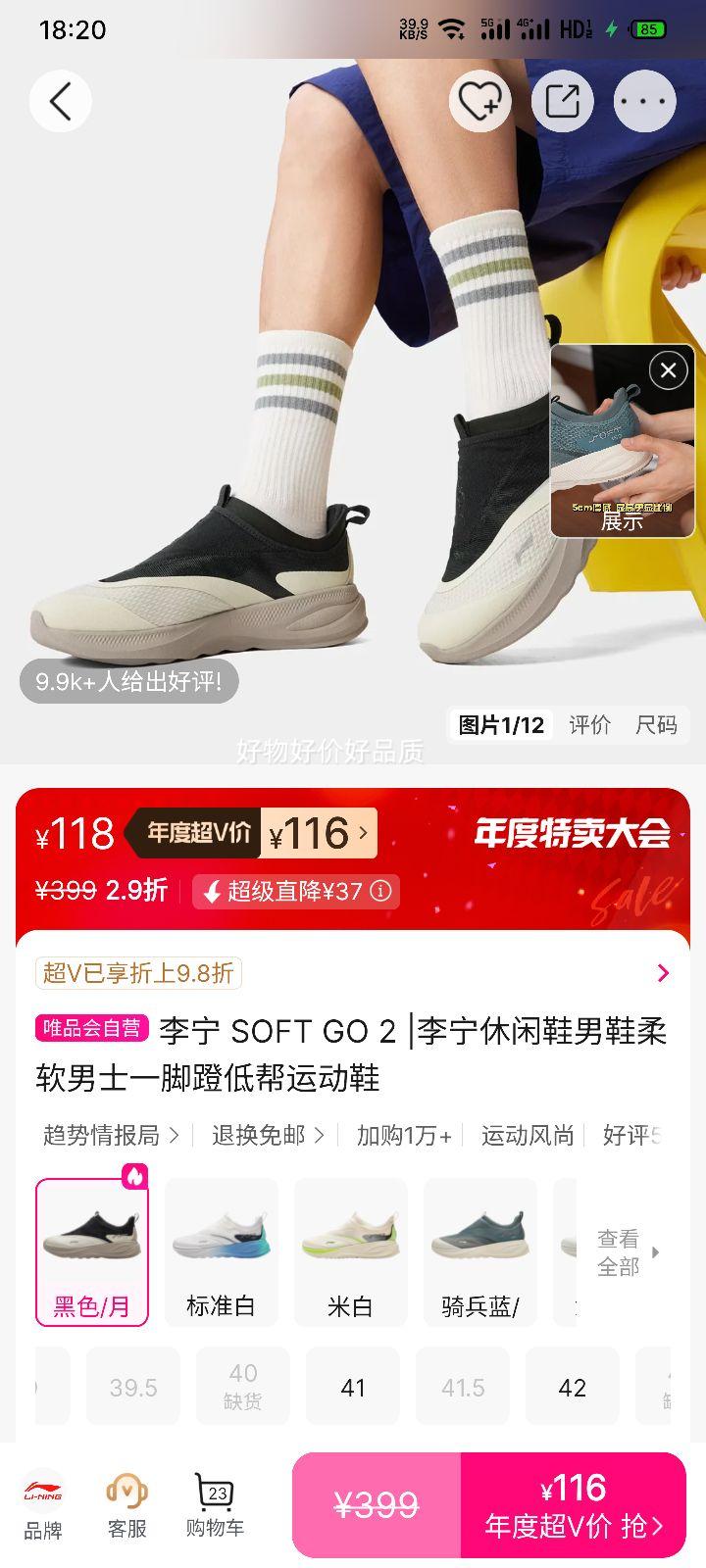Select the 骑兵蓝 colorway thumbnail
This screenshot has height=1568, width=706.
click(x=479, y=1250)
